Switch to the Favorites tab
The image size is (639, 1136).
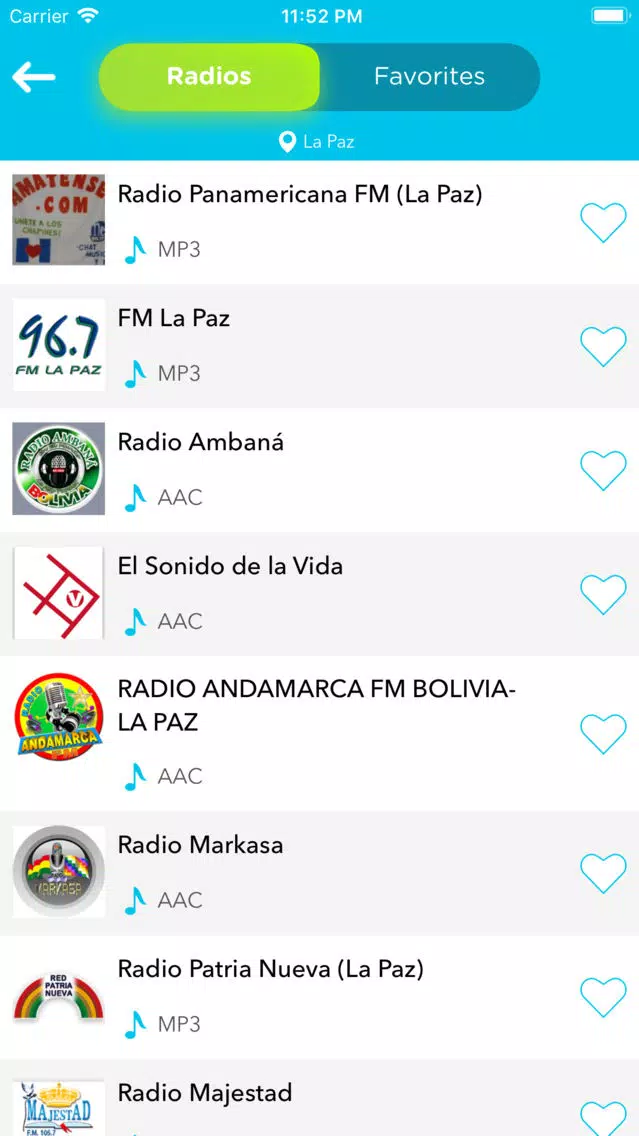(x=429, y=77)
